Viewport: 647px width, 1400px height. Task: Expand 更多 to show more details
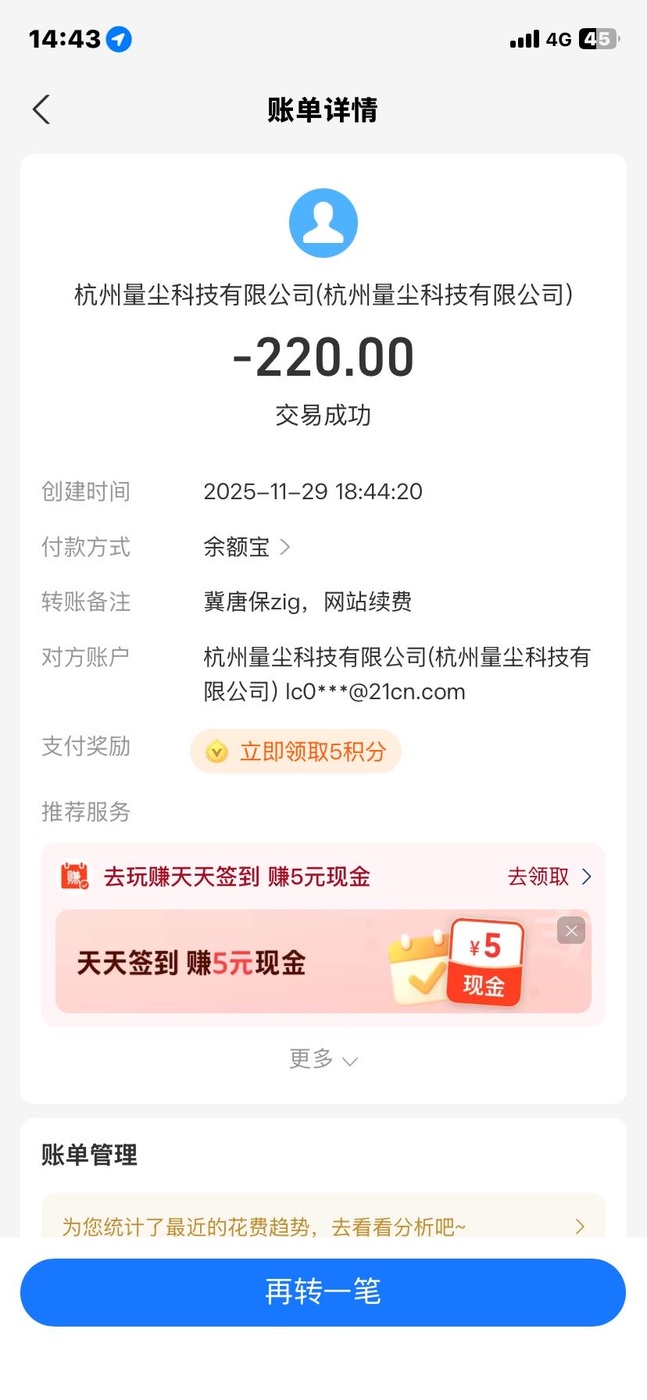click(323, 1060)
